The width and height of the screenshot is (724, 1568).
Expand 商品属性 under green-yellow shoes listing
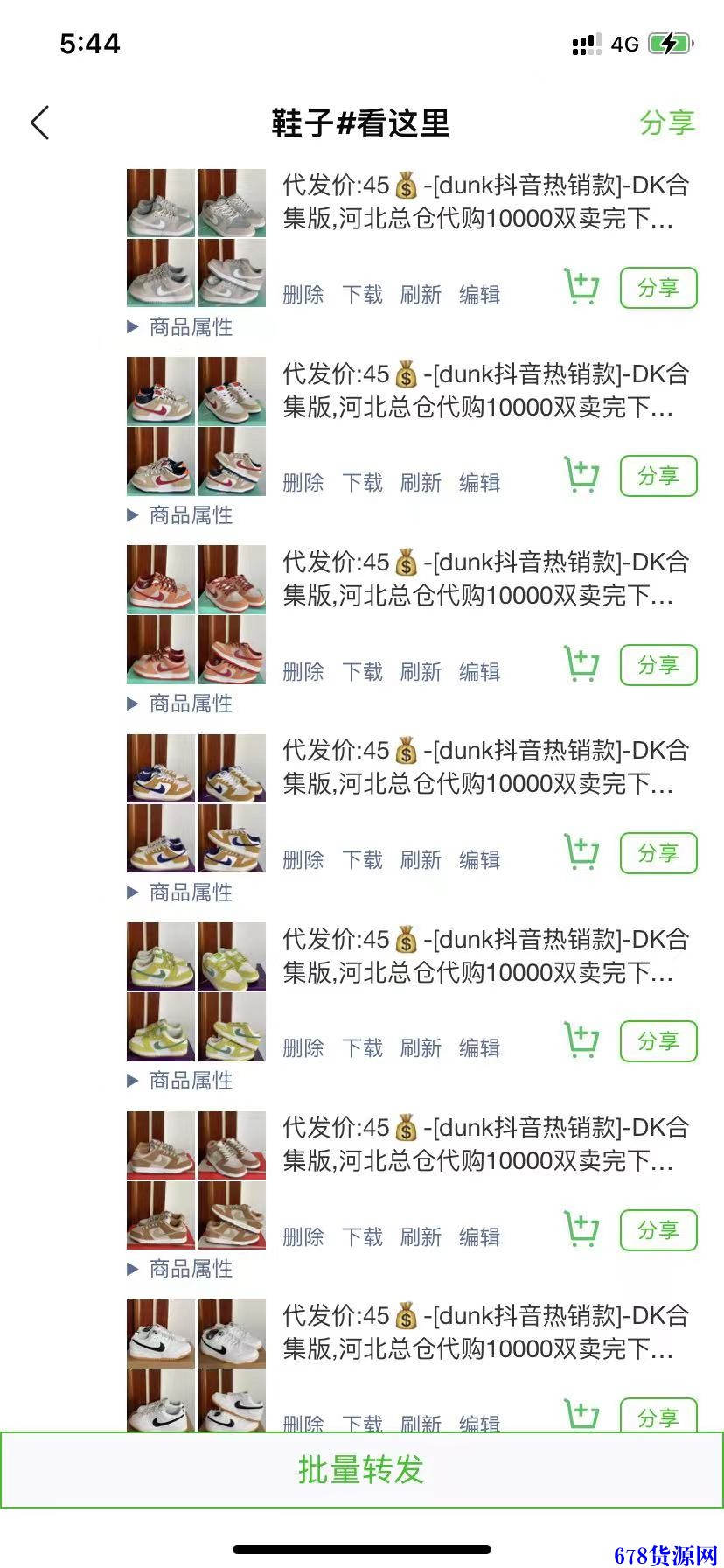(181, 1081)
